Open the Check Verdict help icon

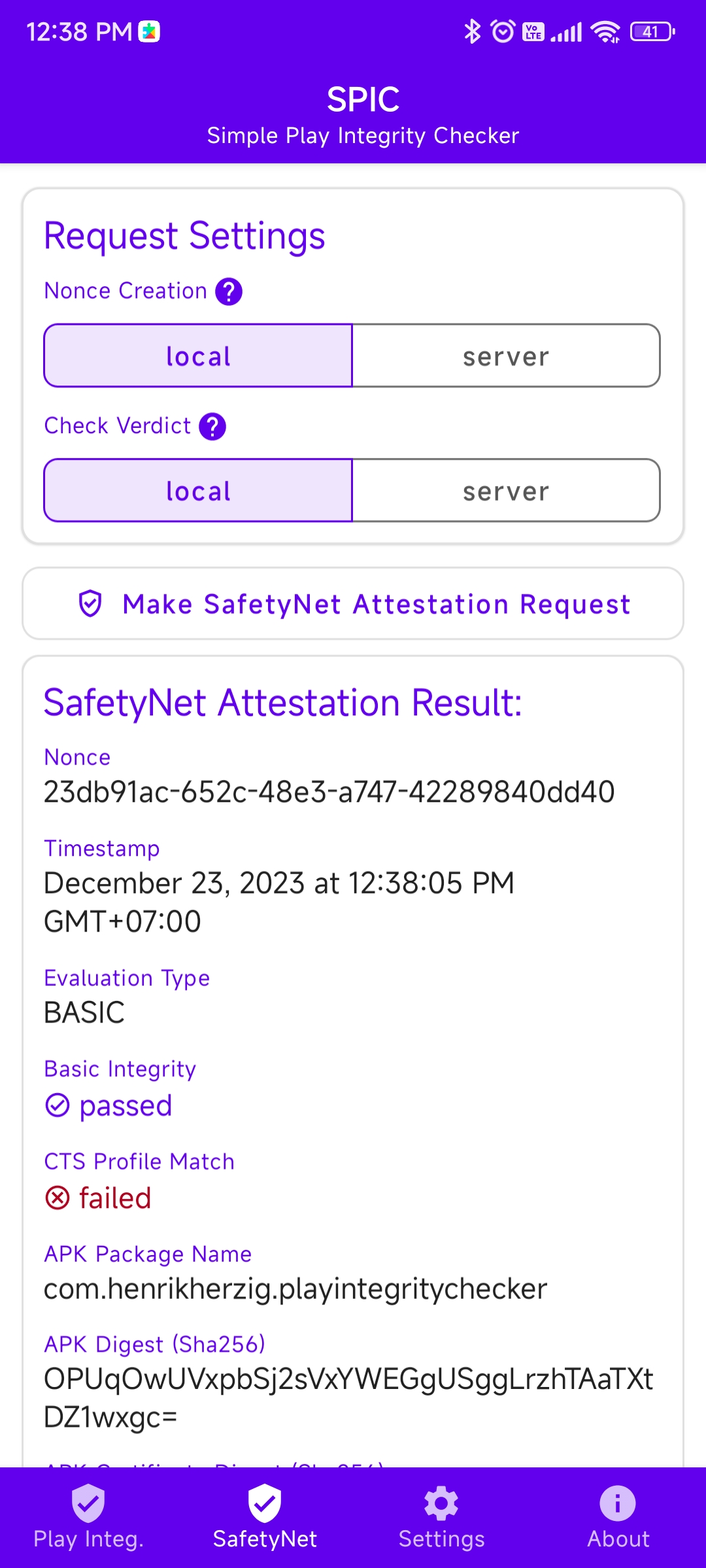point(212,427)
